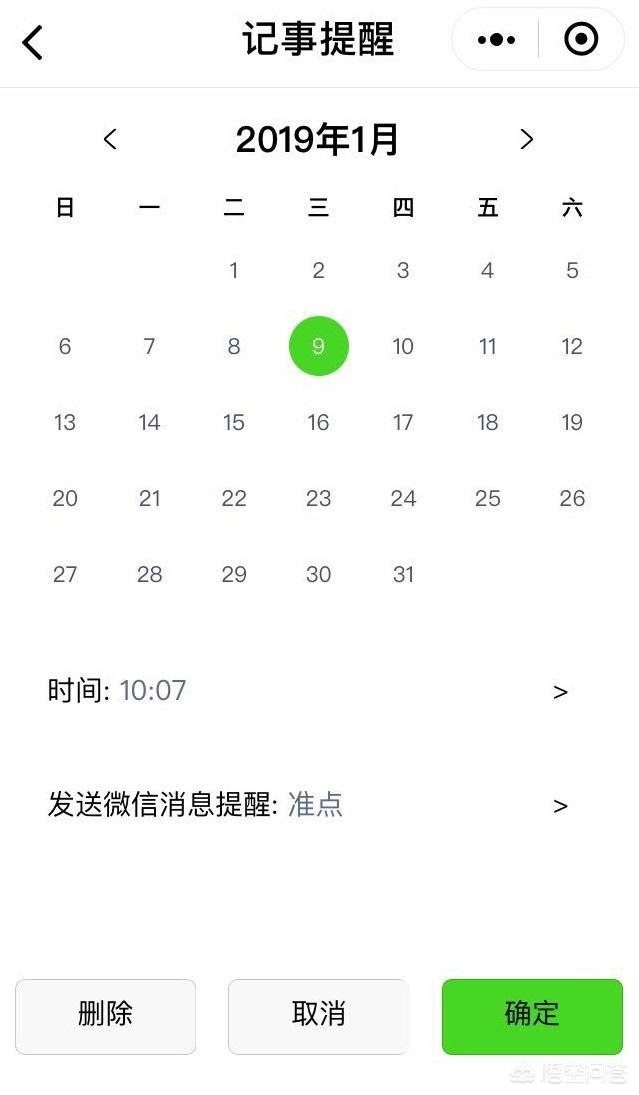Screen dimensions: 639x1095
Task: Advance to the next month
Action: (x=527, y=139)
